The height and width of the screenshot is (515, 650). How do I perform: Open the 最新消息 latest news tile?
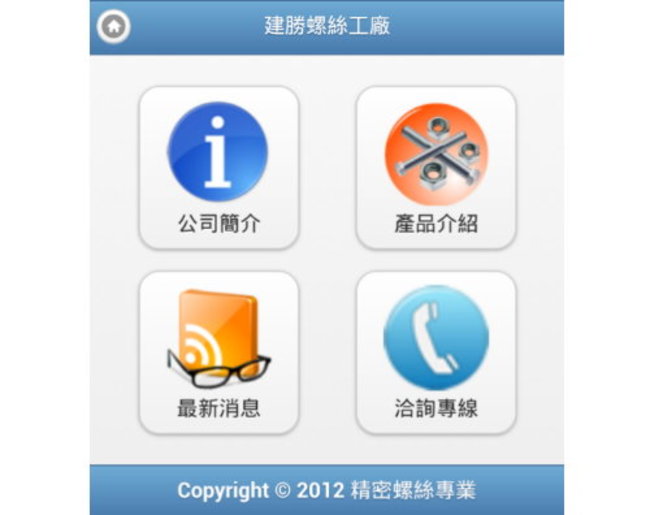[x=218, y=352]
